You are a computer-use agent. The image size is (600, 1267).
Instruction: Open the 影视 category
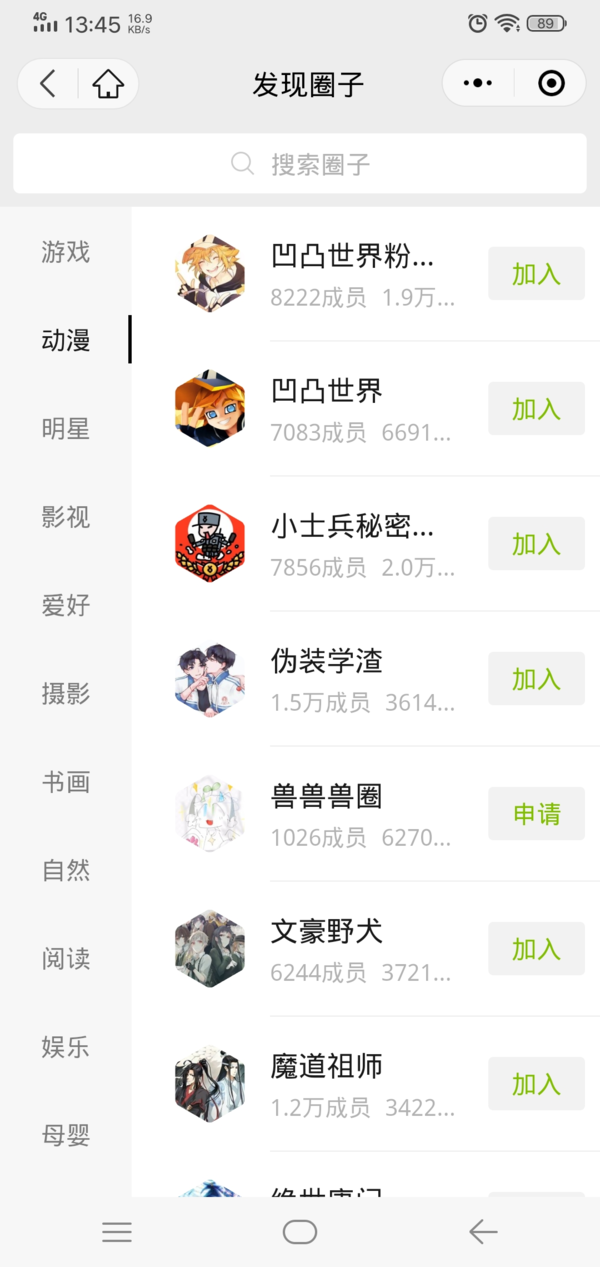coord(66,517)
